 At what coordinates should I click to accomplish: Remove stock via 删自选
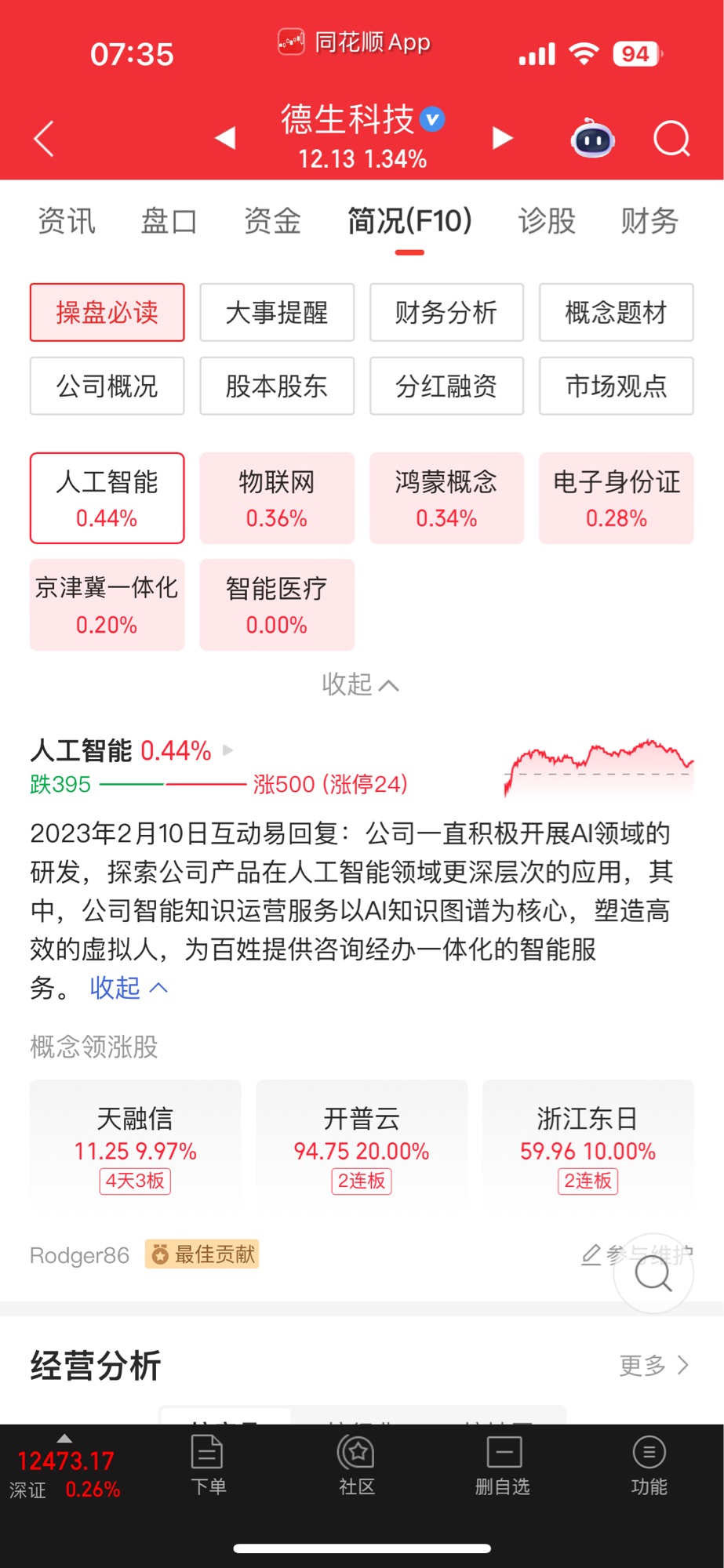pos(503,1465)
